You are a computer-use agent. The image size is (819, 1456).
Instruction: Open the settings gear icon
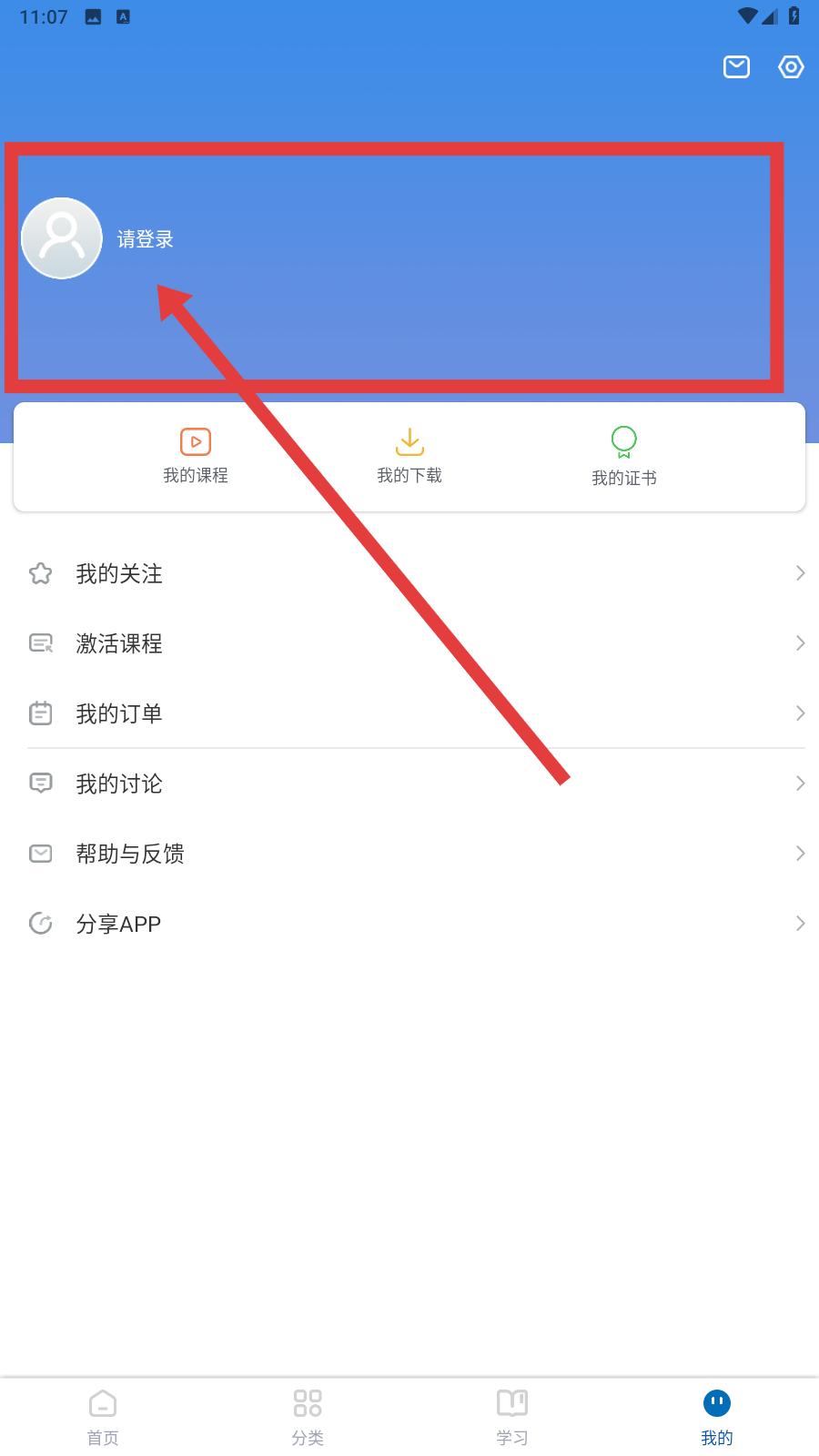(791, 66)
